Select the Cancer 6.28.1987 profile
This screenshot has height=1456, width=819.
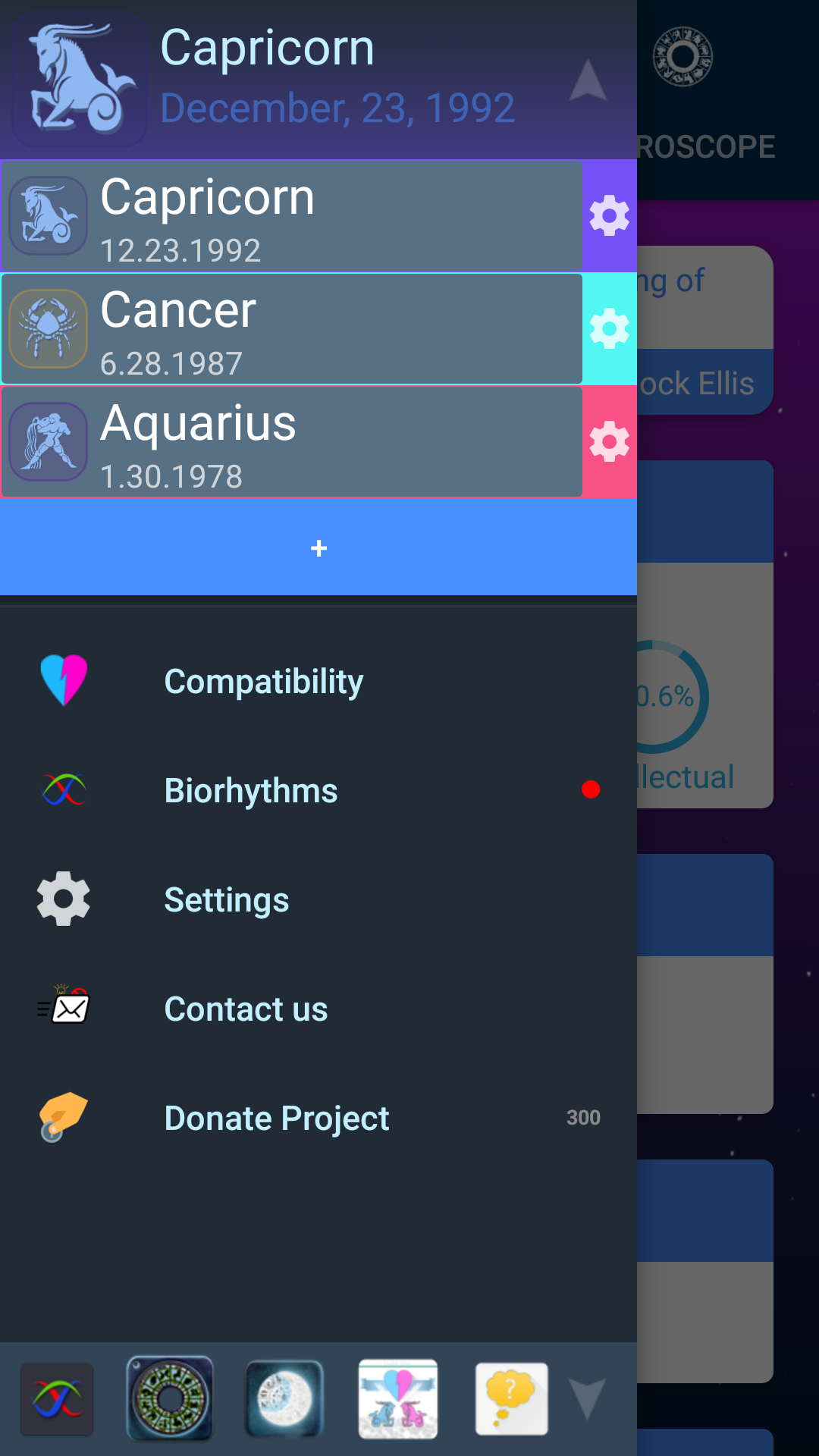[291, 329]
